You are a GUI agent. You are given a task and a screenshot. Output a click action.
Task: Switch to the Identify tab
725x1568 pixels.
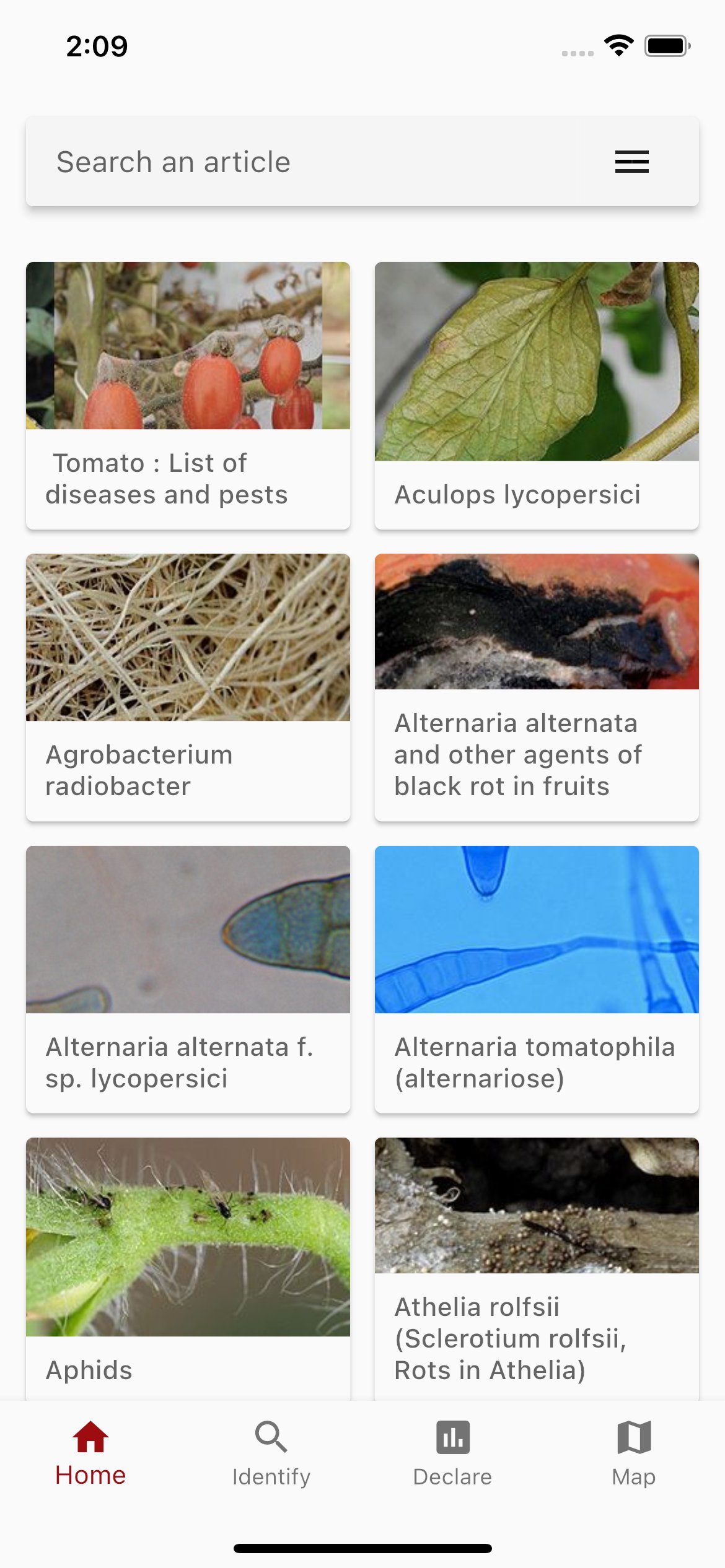coord(271,1453)
